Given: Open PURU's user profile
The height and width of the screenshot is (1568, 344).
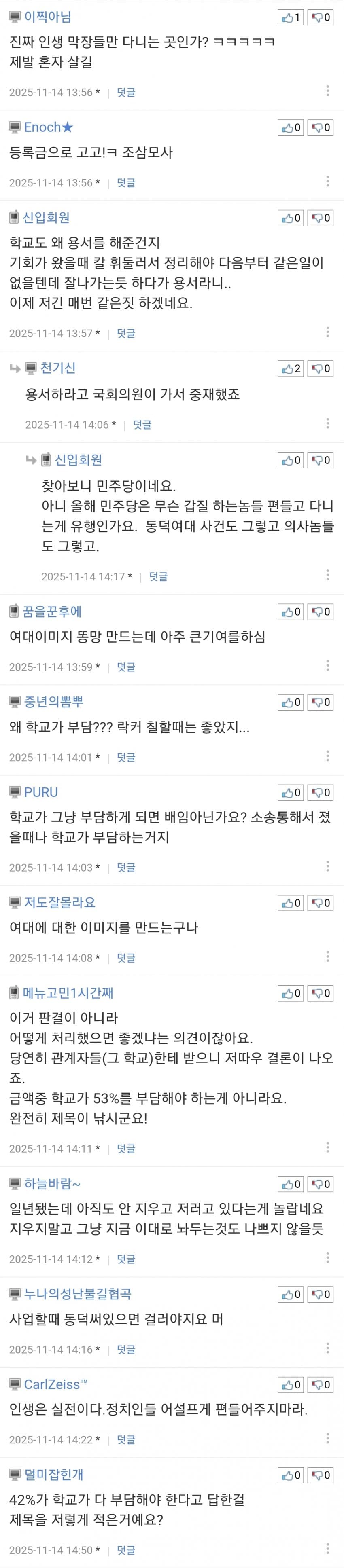Looking at the screenshot, I should pos(41,793).
